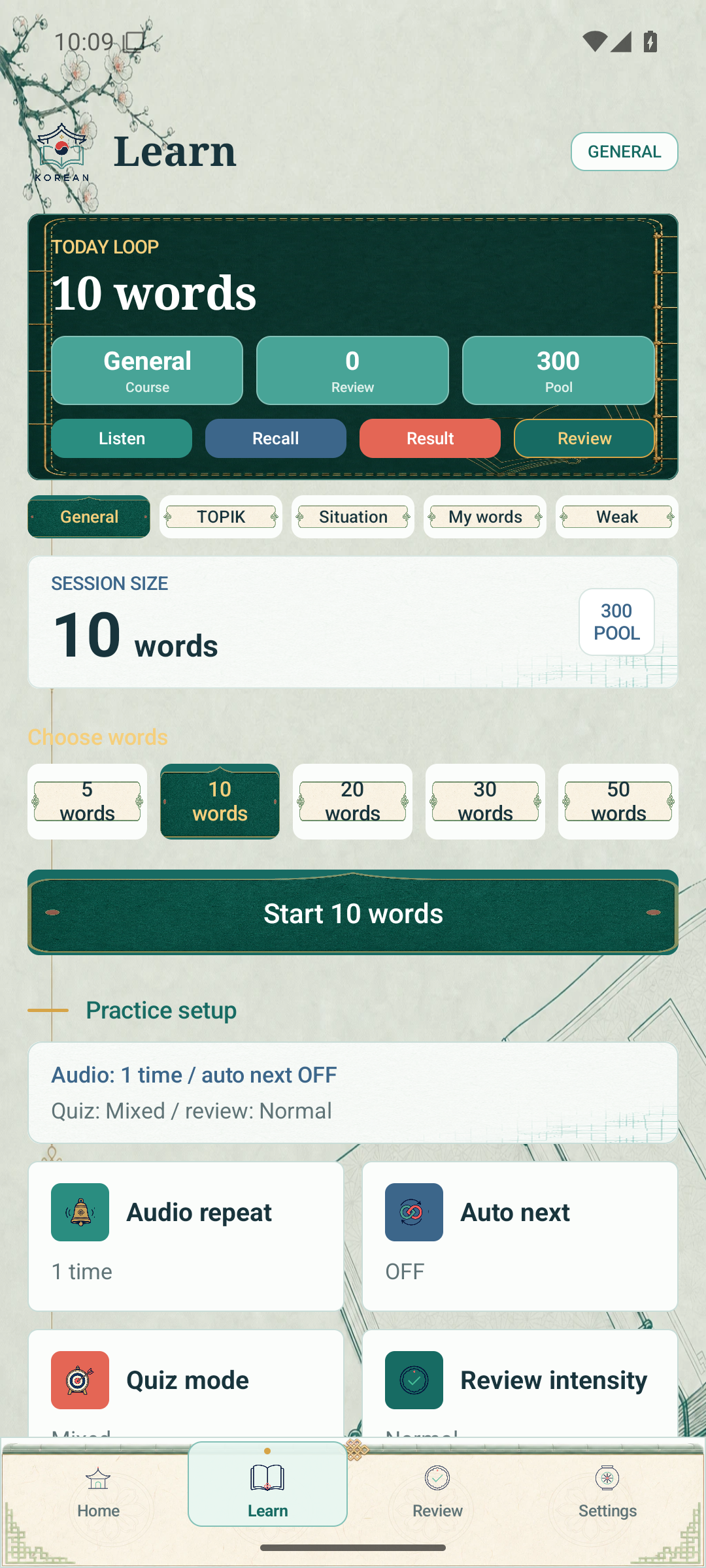Screen dimensions: 706x1568
Task: Open the Settings tab
Action: [607, 1492]
